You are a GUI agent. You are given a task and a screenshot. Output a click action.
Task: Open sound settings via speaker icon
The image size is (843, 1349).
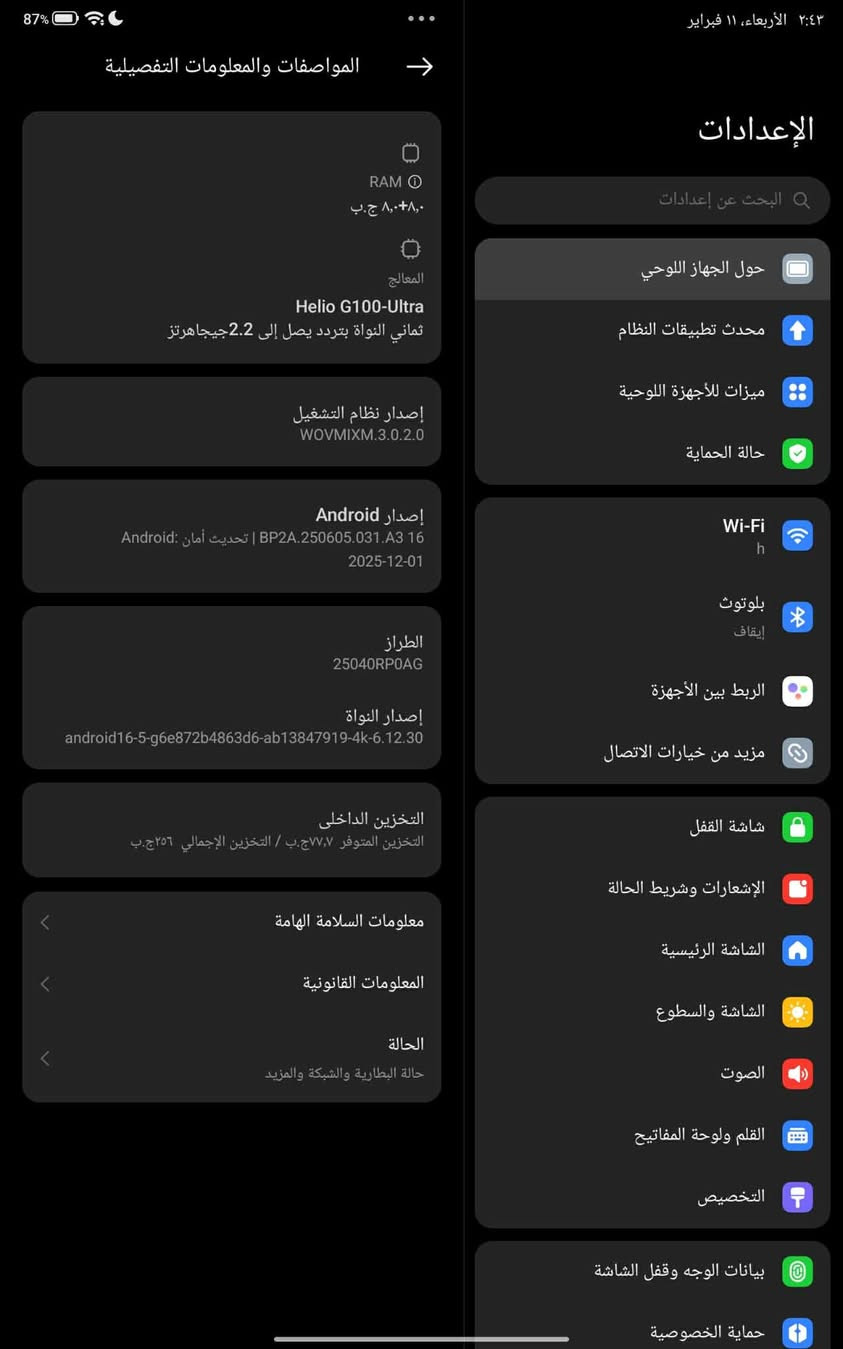[x=797, y=1073]
